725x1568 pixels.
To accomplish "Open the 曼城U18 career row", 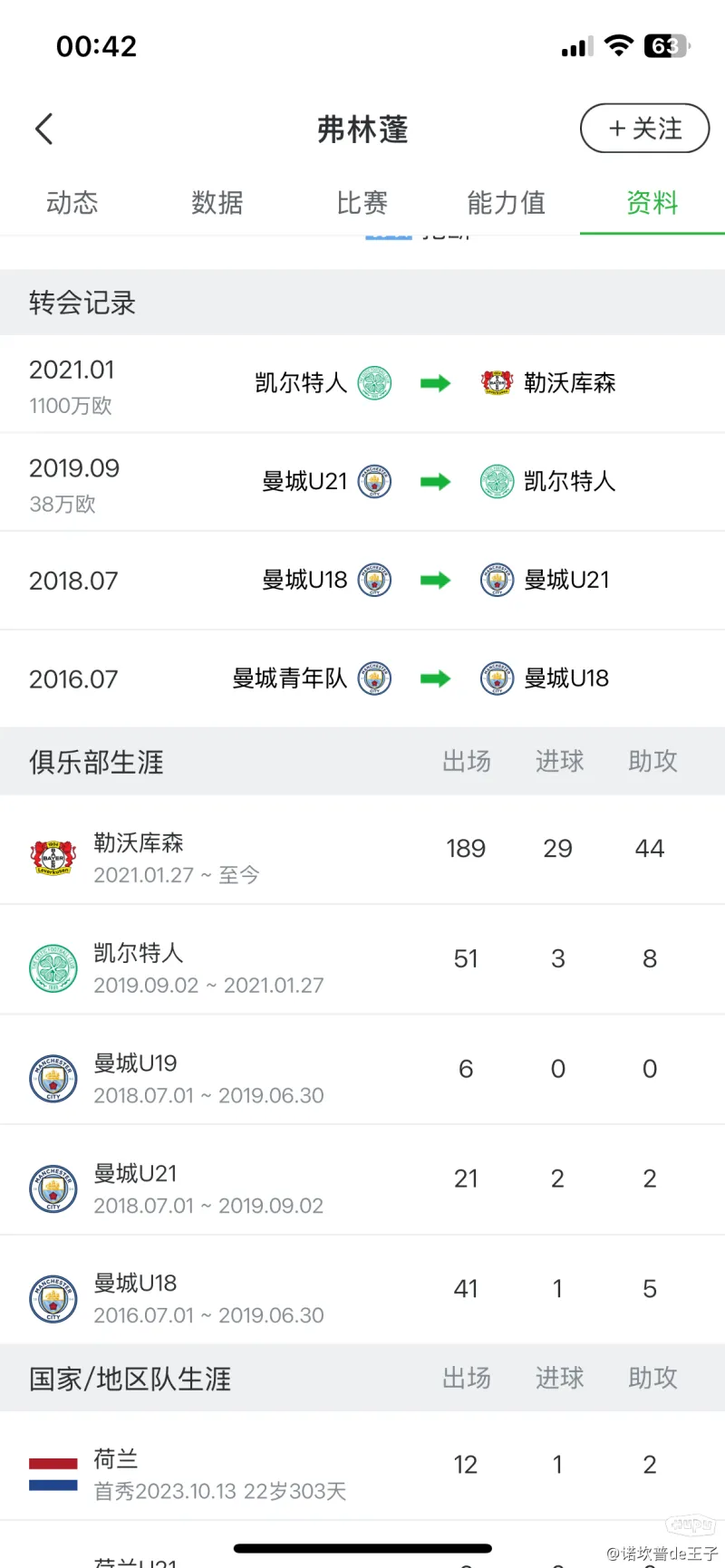I will [362, 1291].
